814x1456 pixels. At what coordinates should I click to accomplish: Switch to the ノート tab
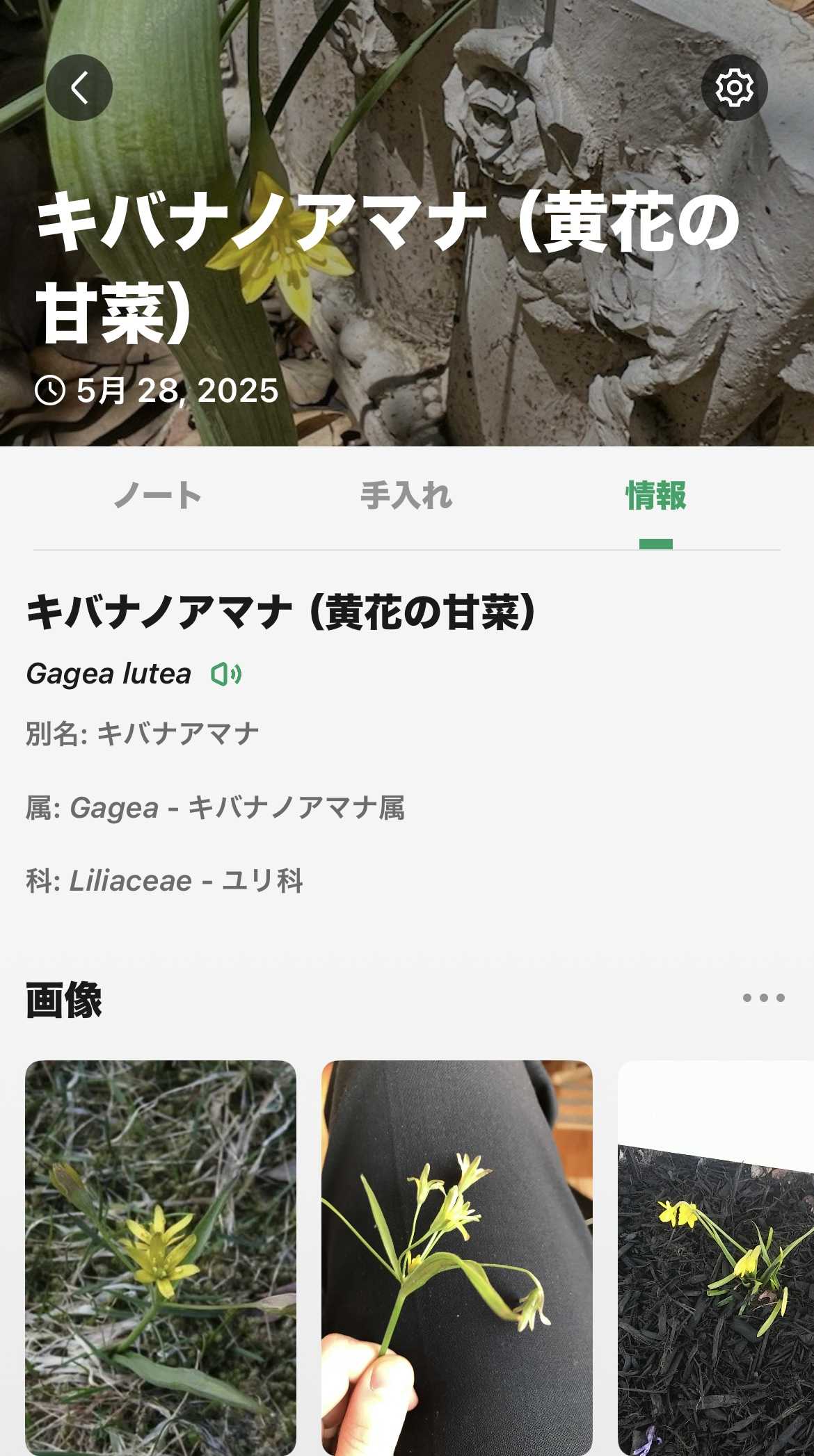click(158, 496)
